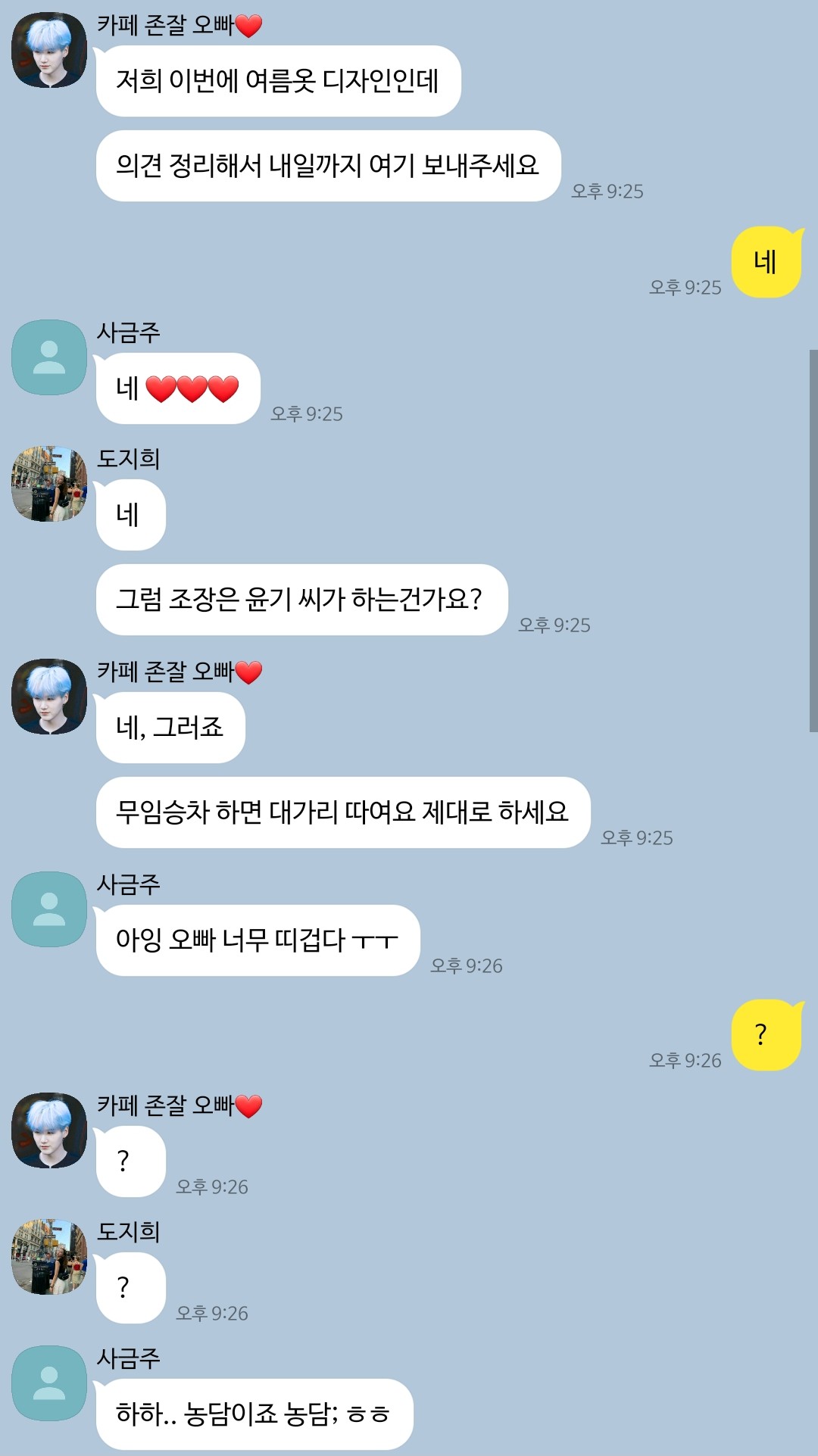Open 카페 존잘 오빠's profile photo beside '저희 이번에 여름옷 디자인인데'
This screenshot has height=1456, width=818.
pyautogui.click(x=49, y=50)
